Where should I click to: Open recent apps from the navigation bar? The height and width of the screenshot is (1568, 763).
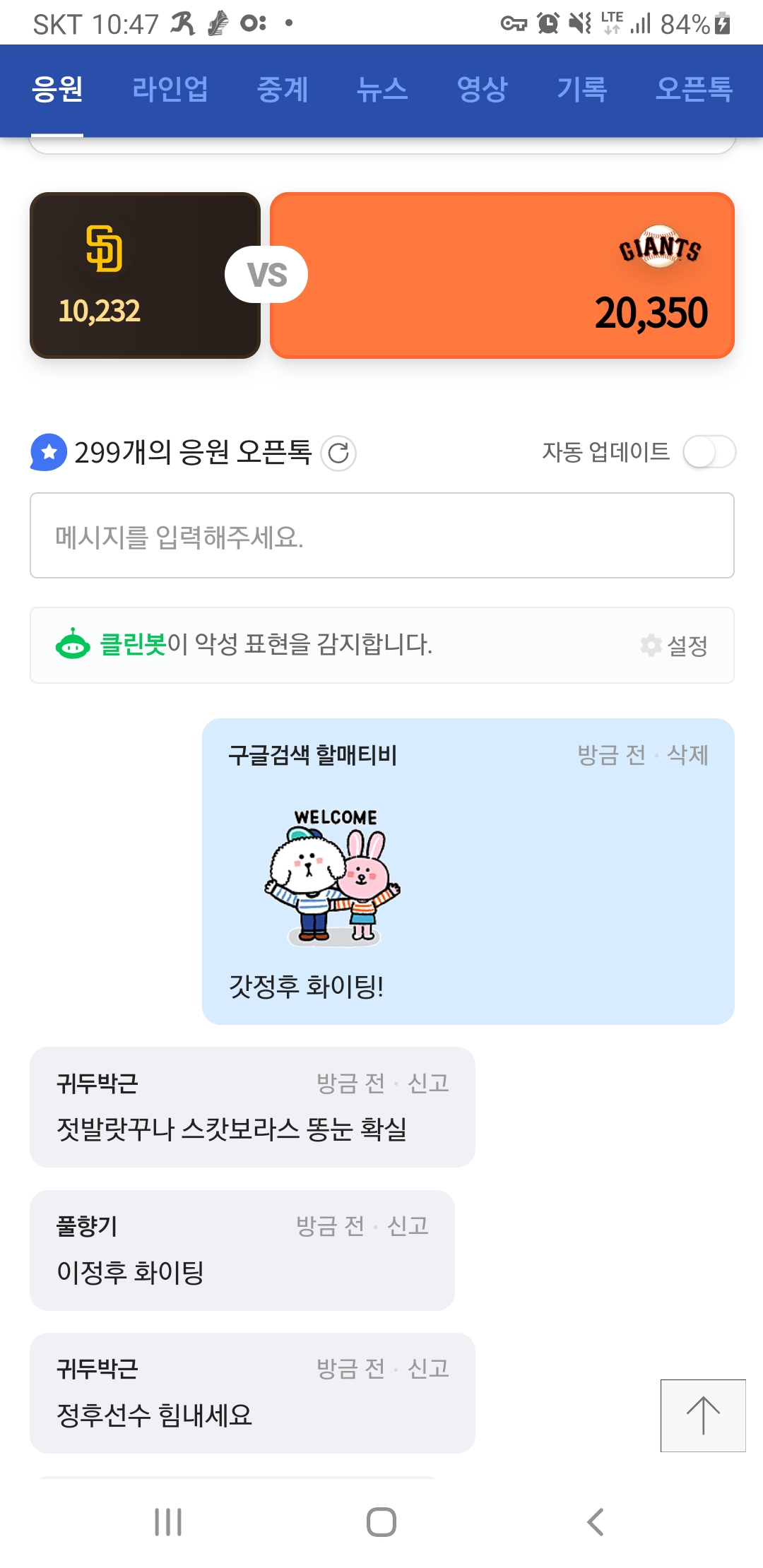[x=168, y=1522]
